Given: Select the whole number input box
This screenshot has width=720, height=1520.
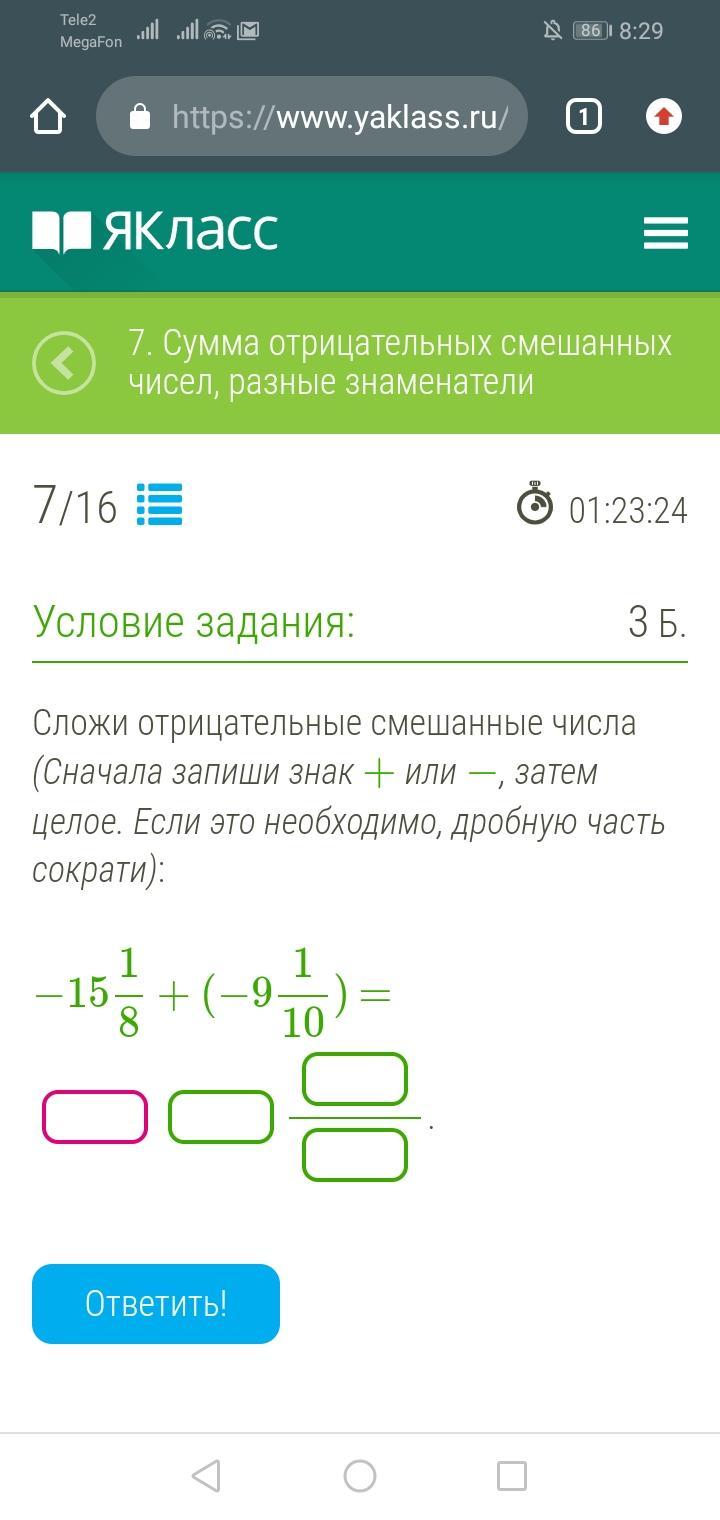Looking at the screenshot, I should pos(221,1117).
